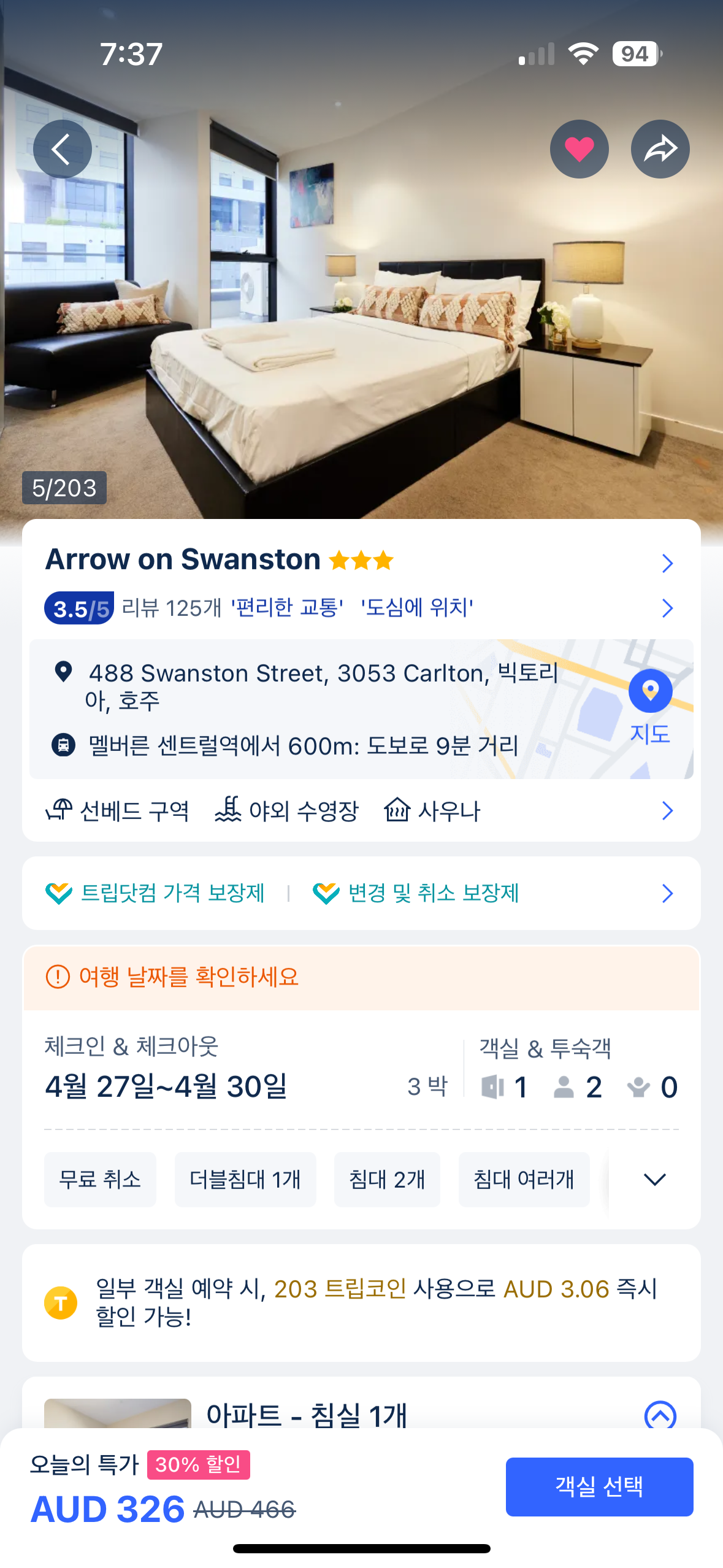
Task: View all amenities like 사우나
Action: [x=667, y=810]
